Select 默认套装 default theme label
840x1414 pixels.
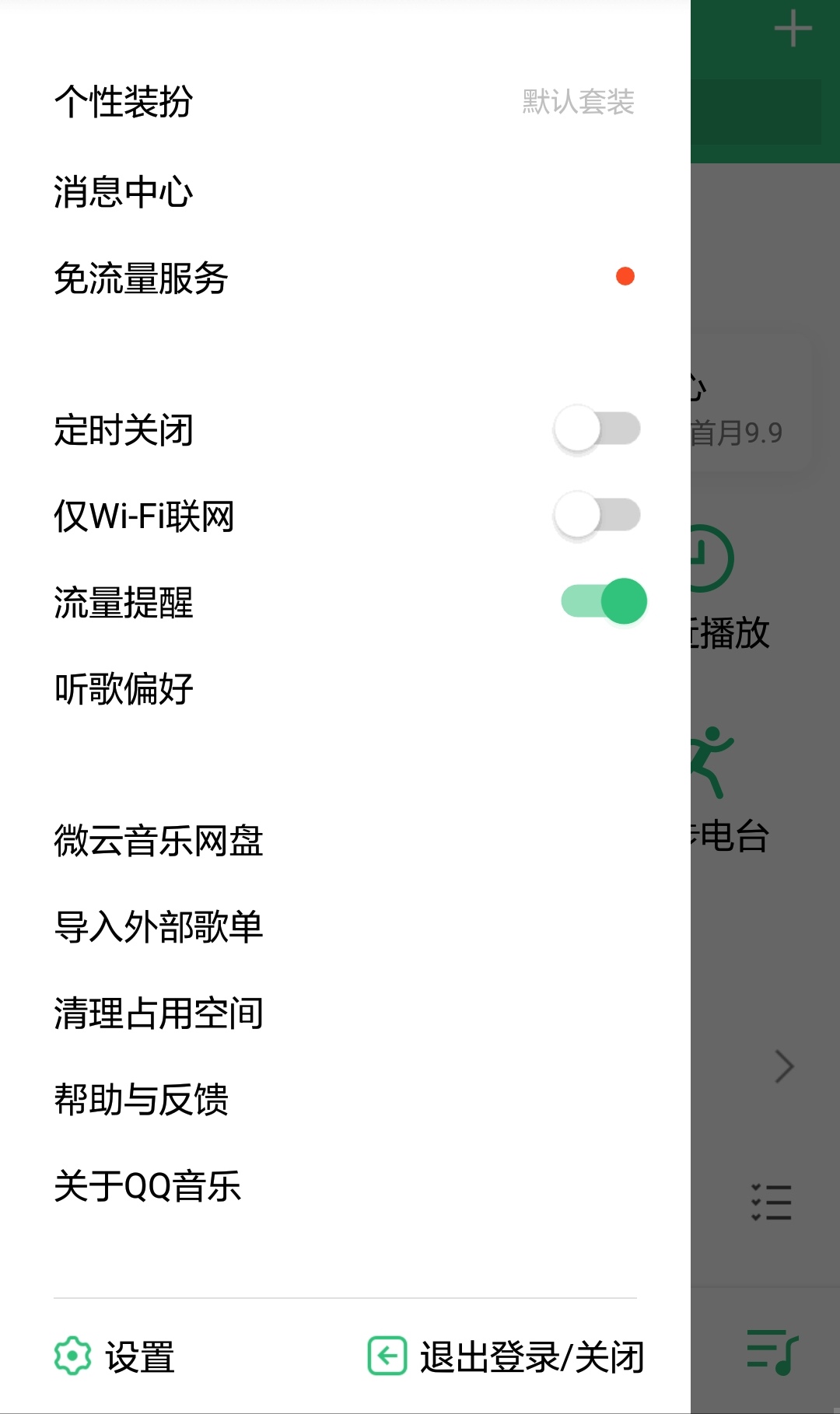point(577,103)
